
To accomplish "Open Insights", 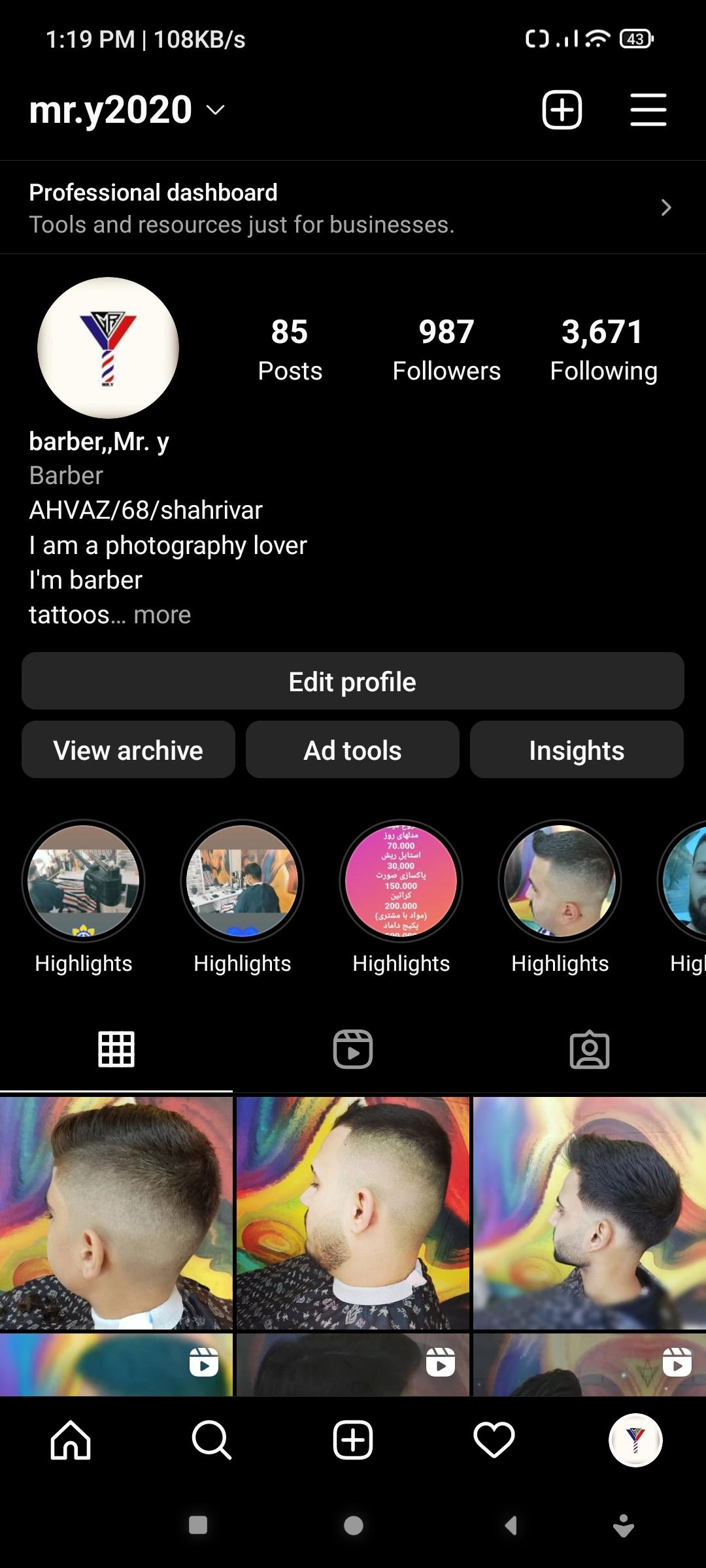I will [577, 750].
